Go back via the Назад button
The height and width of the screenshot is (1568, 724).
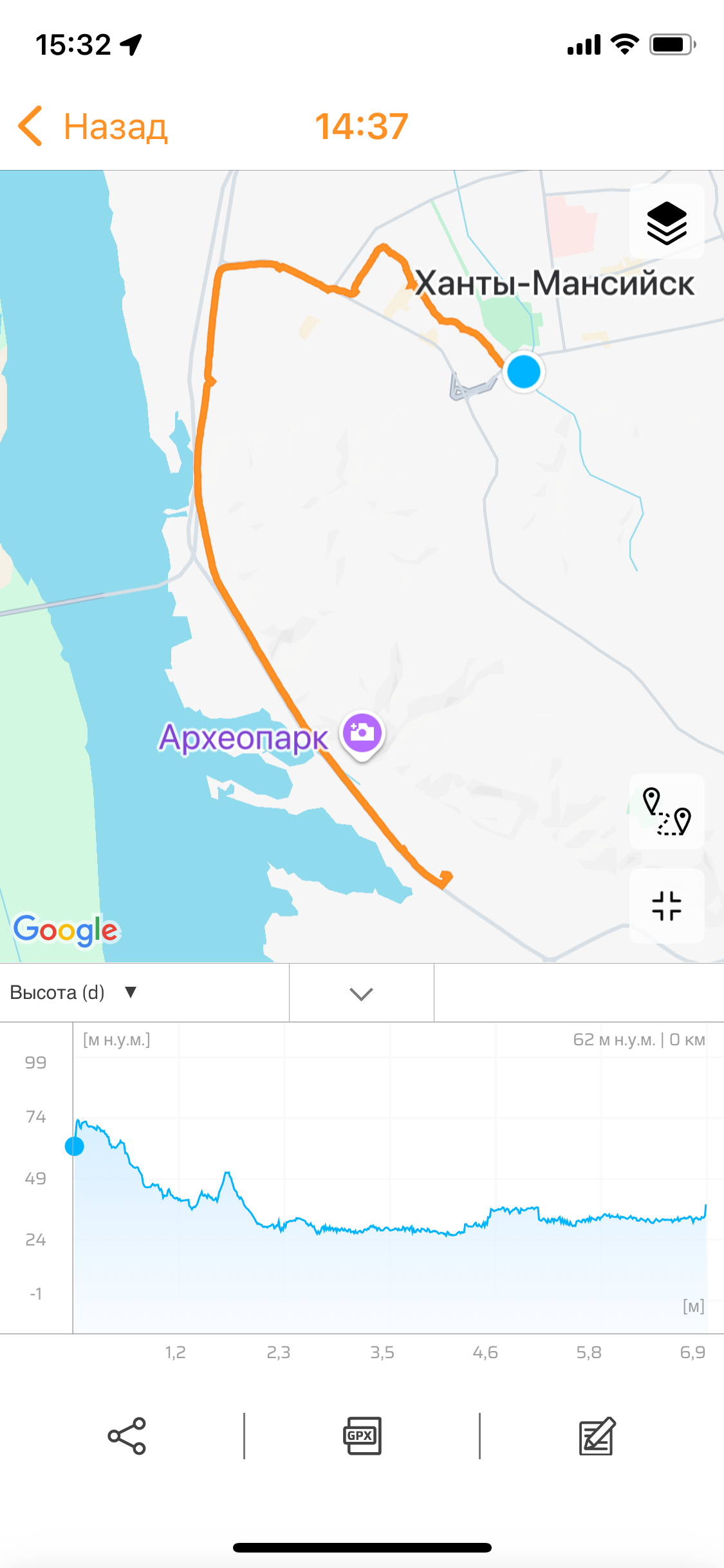(93, 126)
